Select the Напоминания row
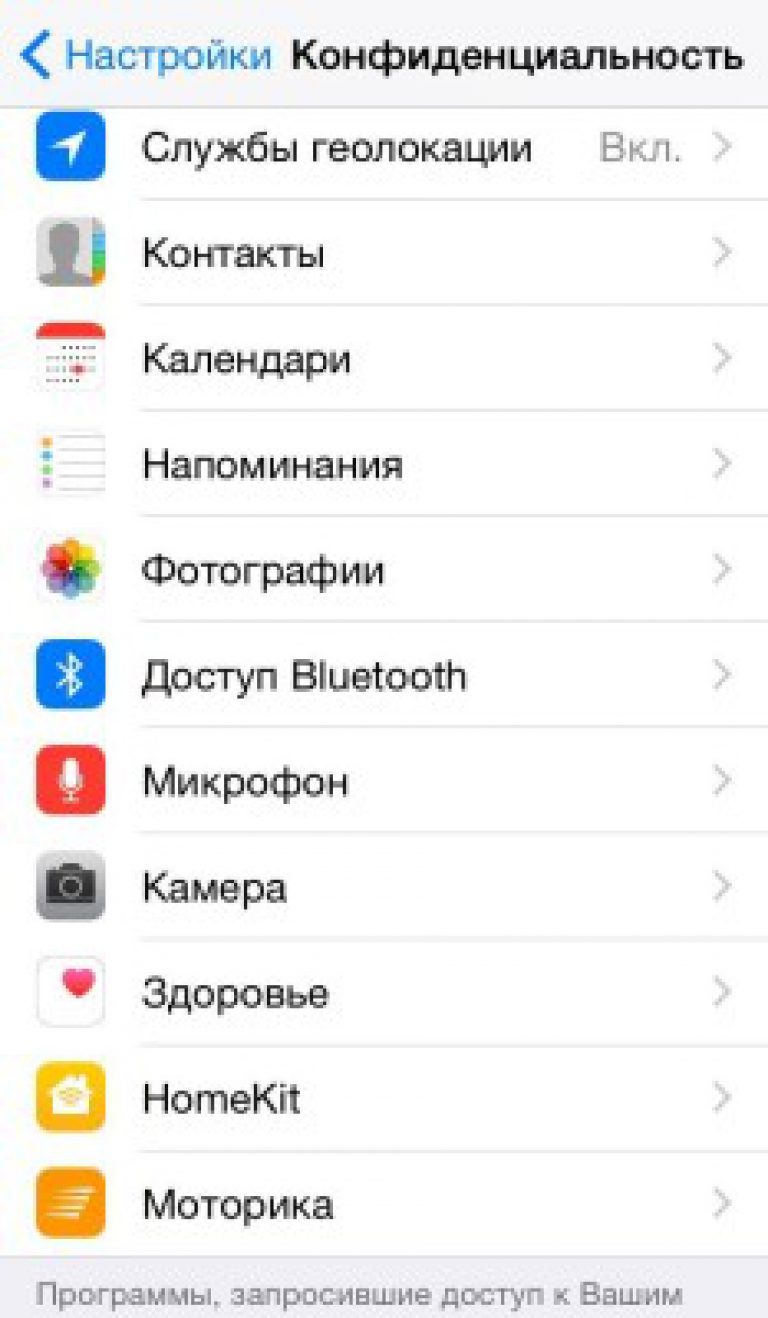768x1318 pixels. point(384,464)
